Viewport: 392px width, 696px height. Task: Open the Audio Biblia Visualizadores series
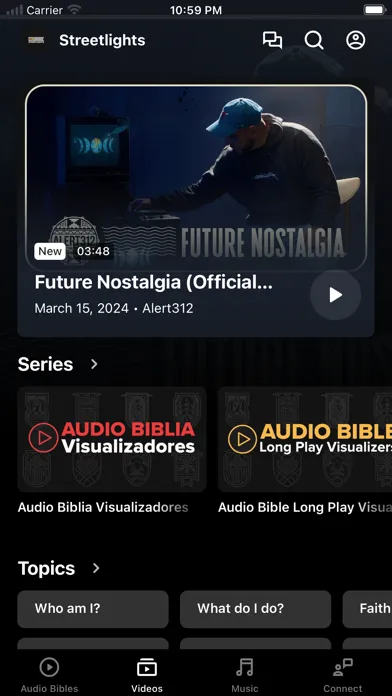click(x=112, y=451)
